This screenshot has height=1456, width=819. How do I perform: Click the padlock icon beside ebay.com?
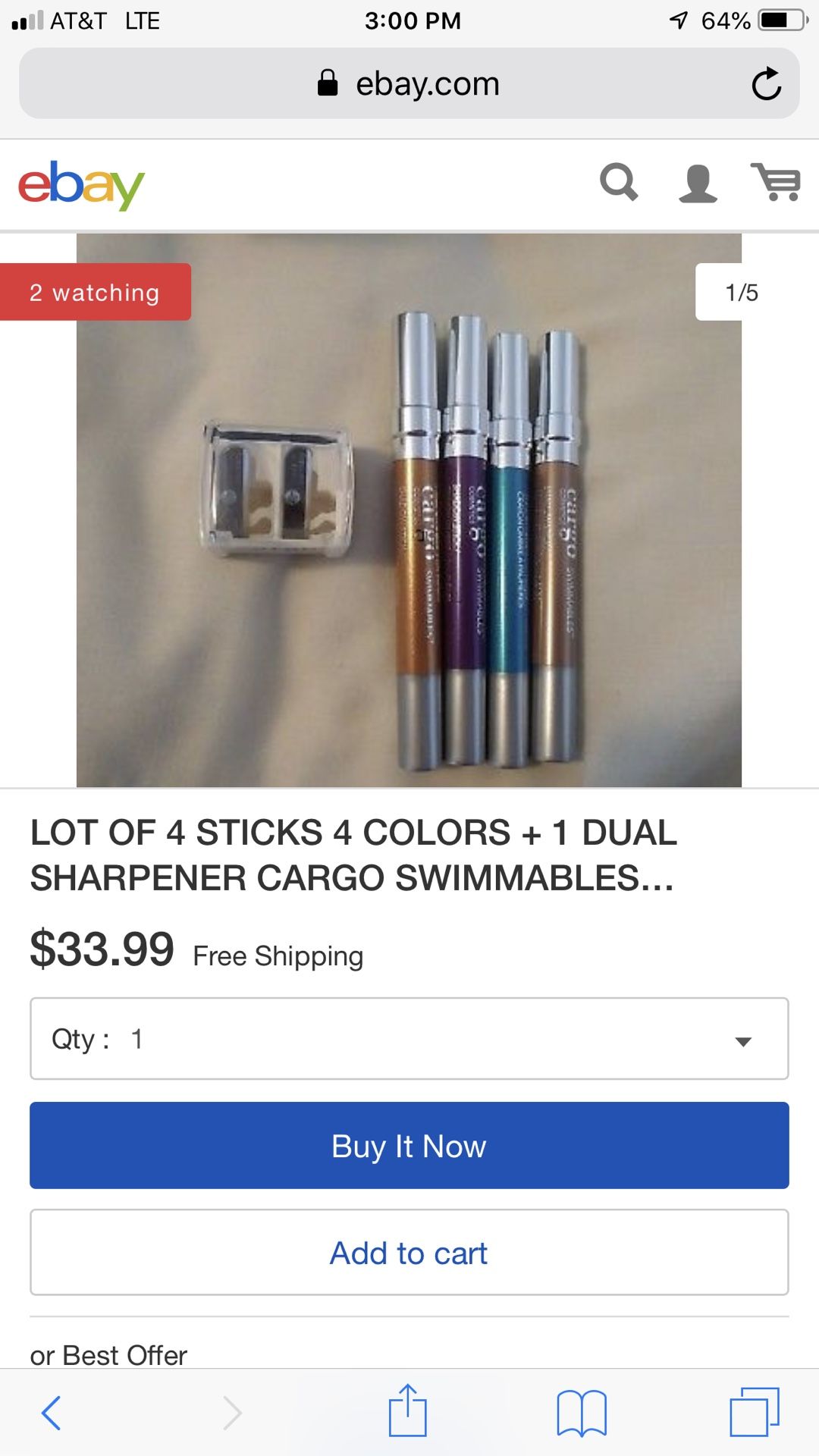tap(328, 83)
